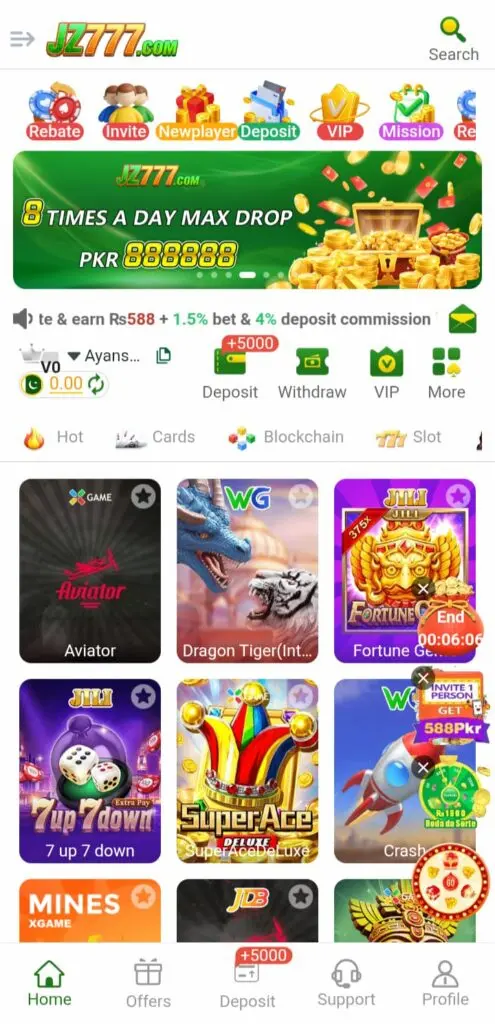
Task: Switch to the Profile tab
Action: [445, 983]
